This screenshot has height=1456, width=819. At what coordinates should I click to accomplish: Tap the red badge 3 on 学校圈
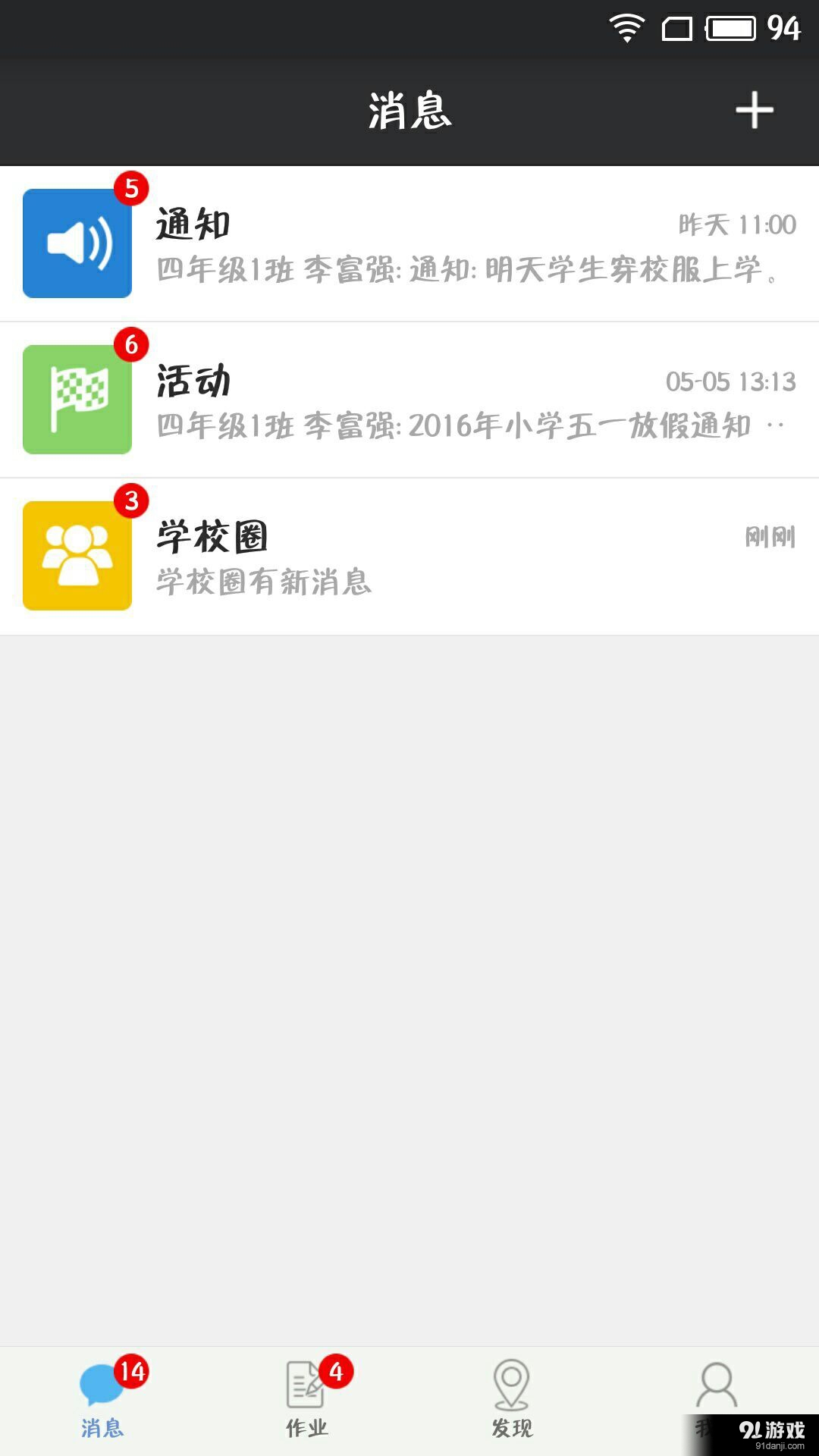tap(130, 501)
